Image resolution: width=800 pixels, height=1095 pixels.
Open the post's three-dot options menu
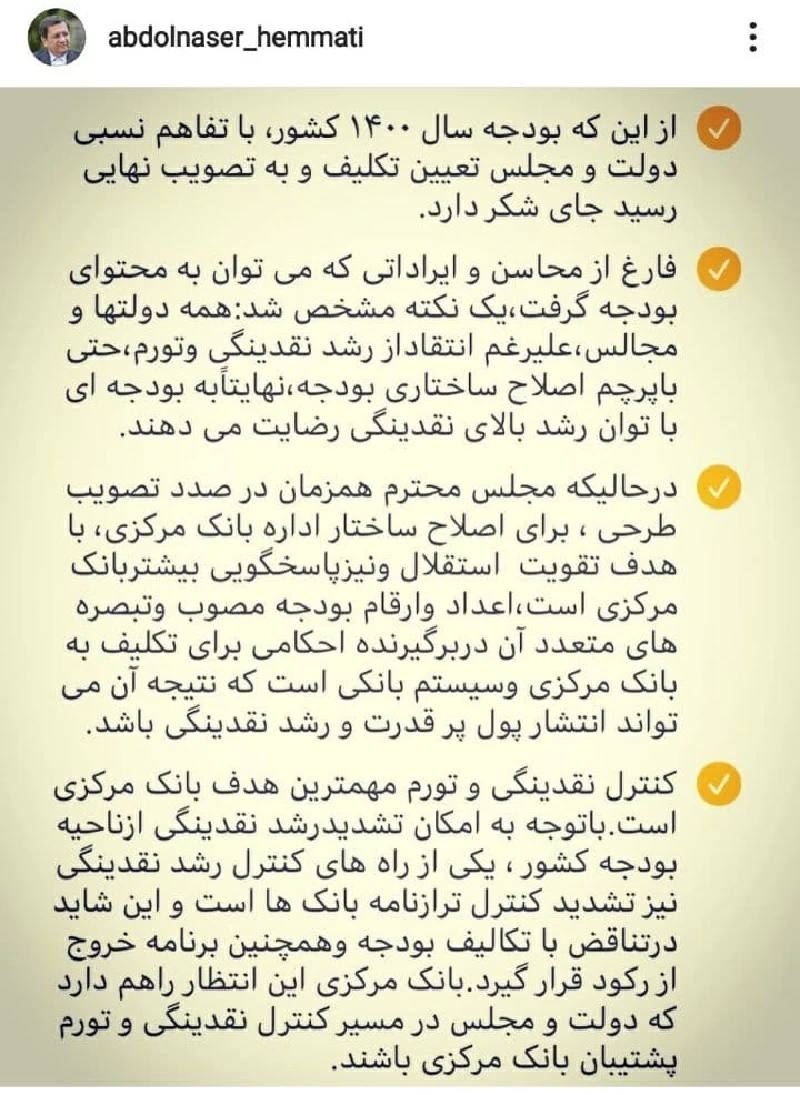click(754, 38)
